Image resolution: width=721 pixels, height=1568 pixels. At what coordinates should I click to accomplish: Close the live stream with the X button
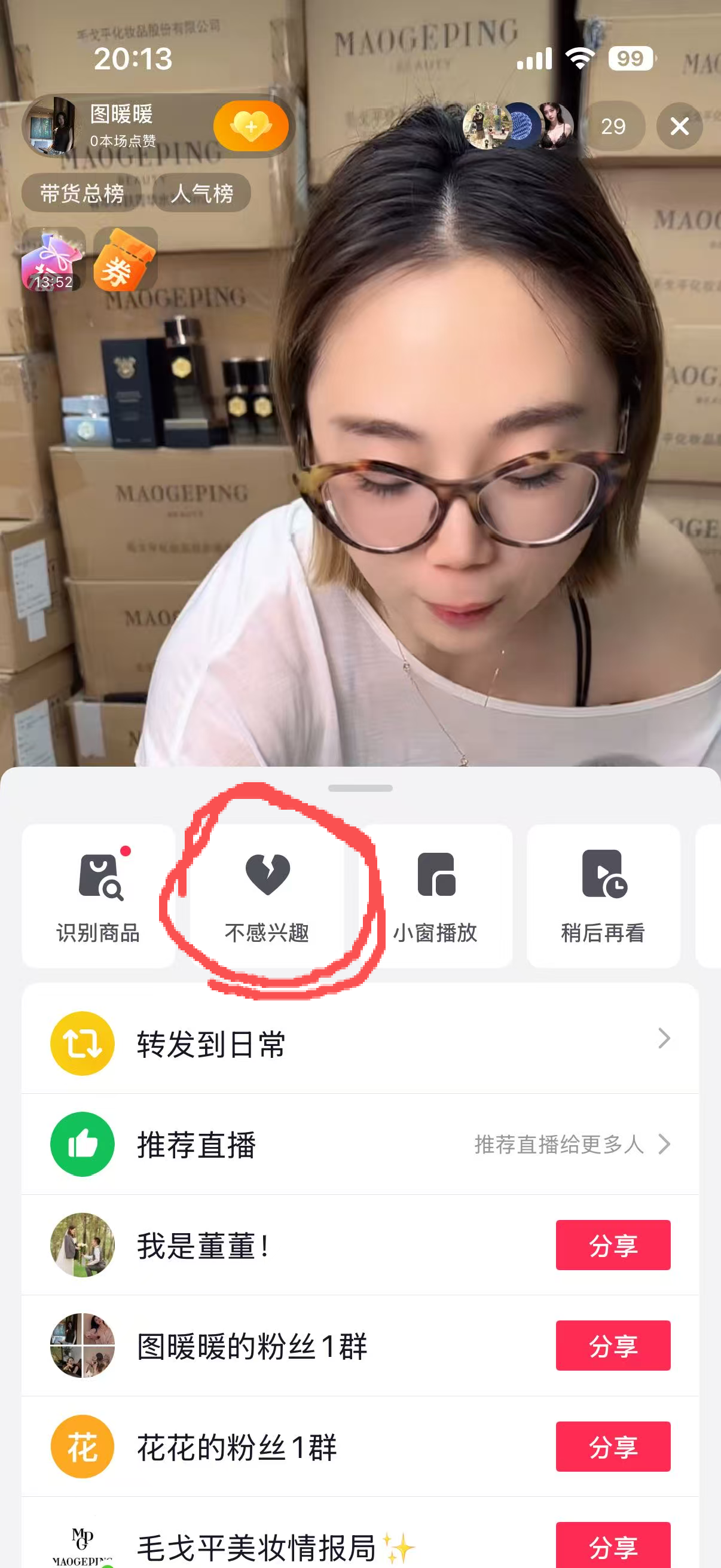pyautogui.click(x=679, y=126)
